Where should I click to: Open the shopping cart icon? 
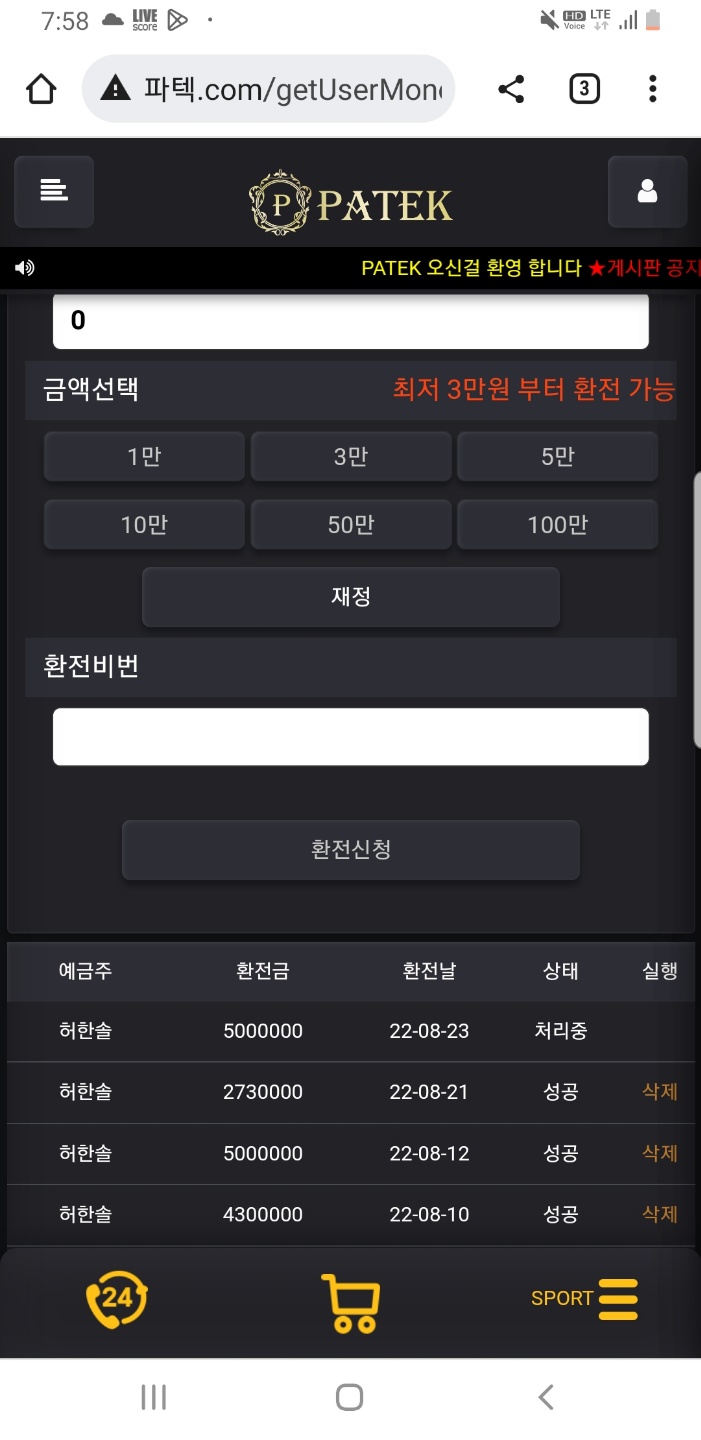pyautogui.click(x=350, y=1303)
